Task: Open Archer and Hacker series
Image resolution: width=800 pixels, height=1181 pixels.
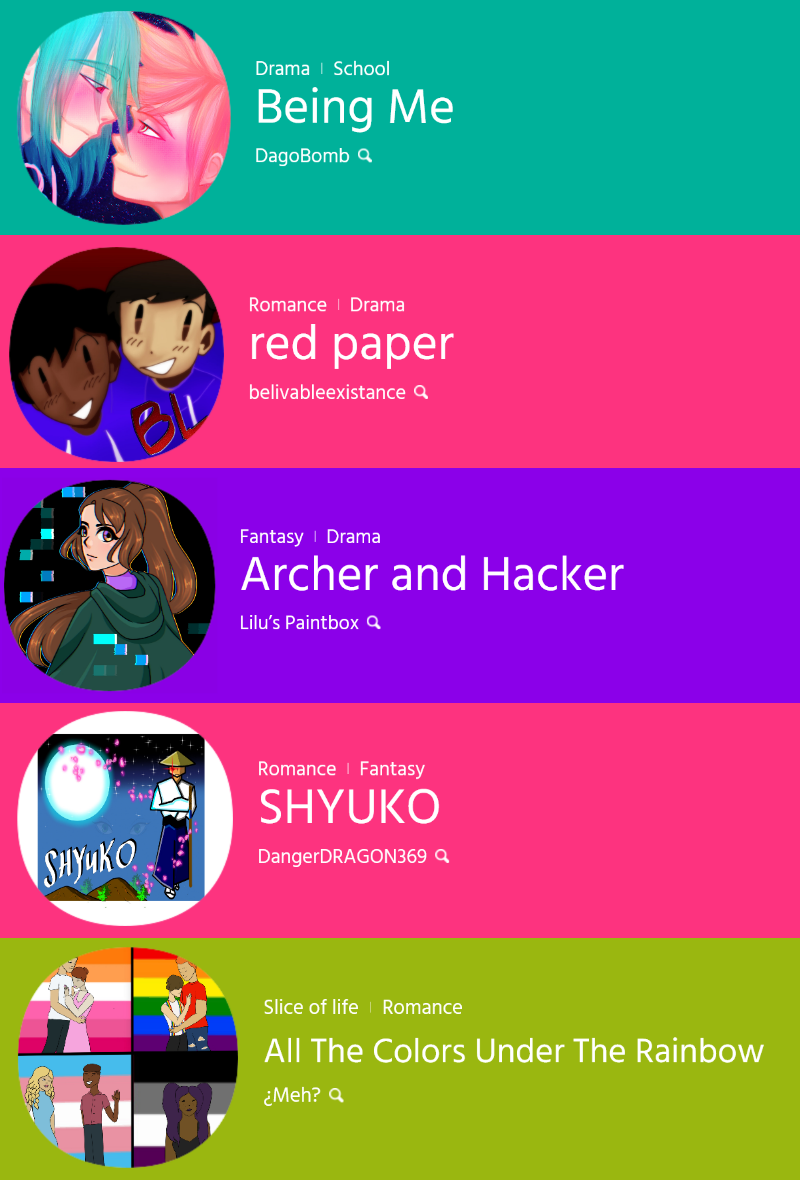Action: 432,575
